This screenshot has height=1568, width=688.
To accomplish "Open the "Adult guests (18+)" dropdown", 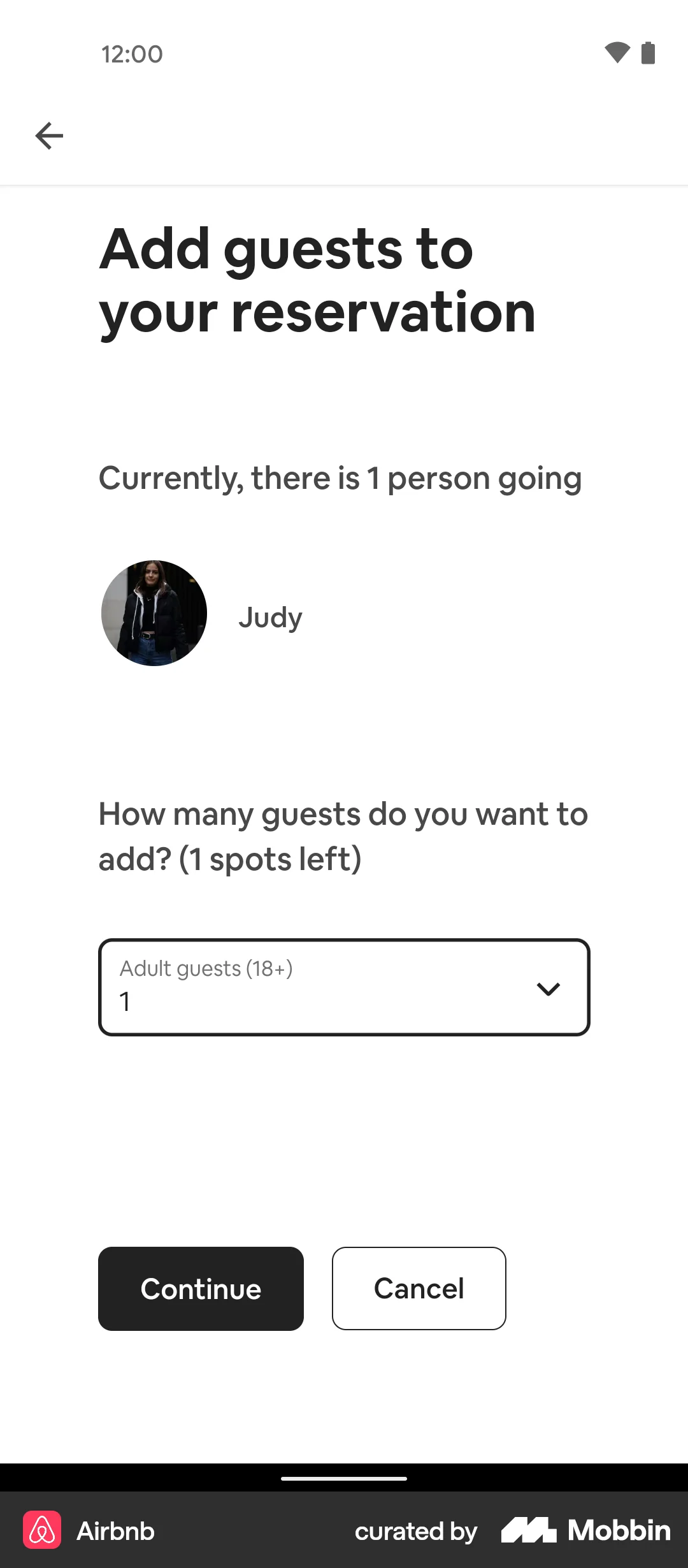I will tap(344, 986).
